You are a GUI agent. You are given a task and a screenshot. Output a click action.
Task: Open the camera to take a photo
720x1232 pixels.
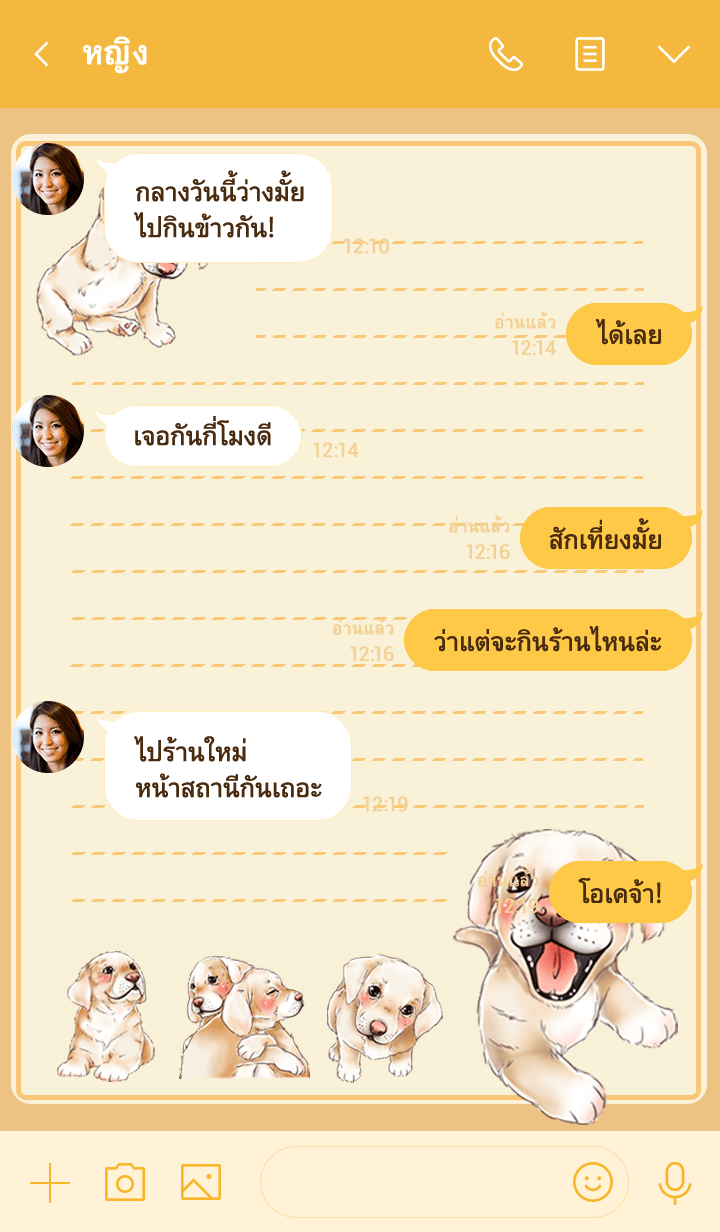[125, 1183]
